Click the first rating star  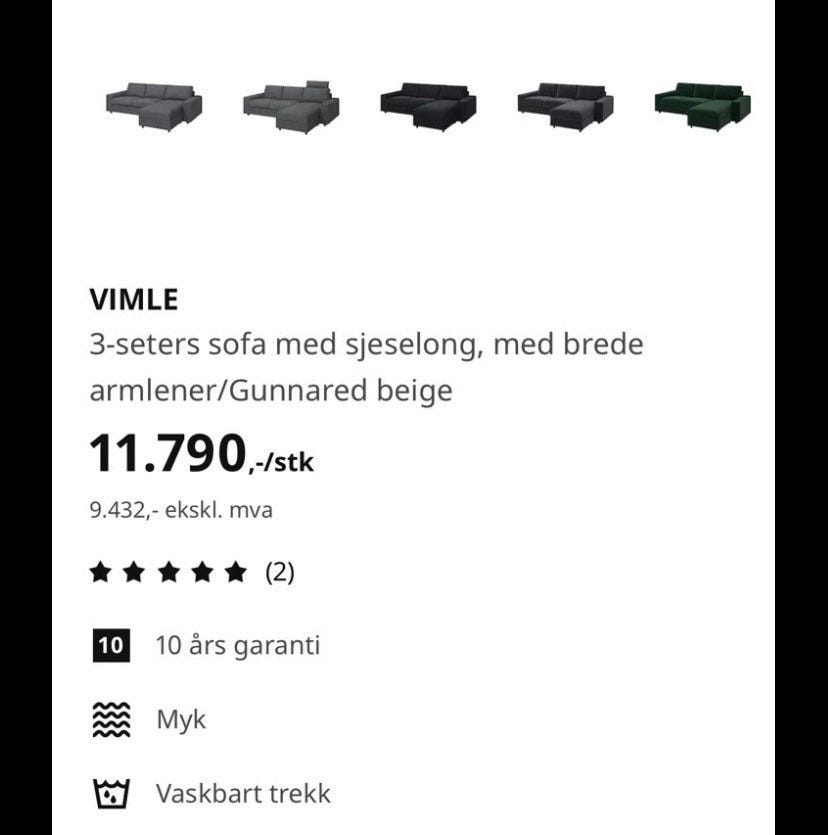coord(98,571)
